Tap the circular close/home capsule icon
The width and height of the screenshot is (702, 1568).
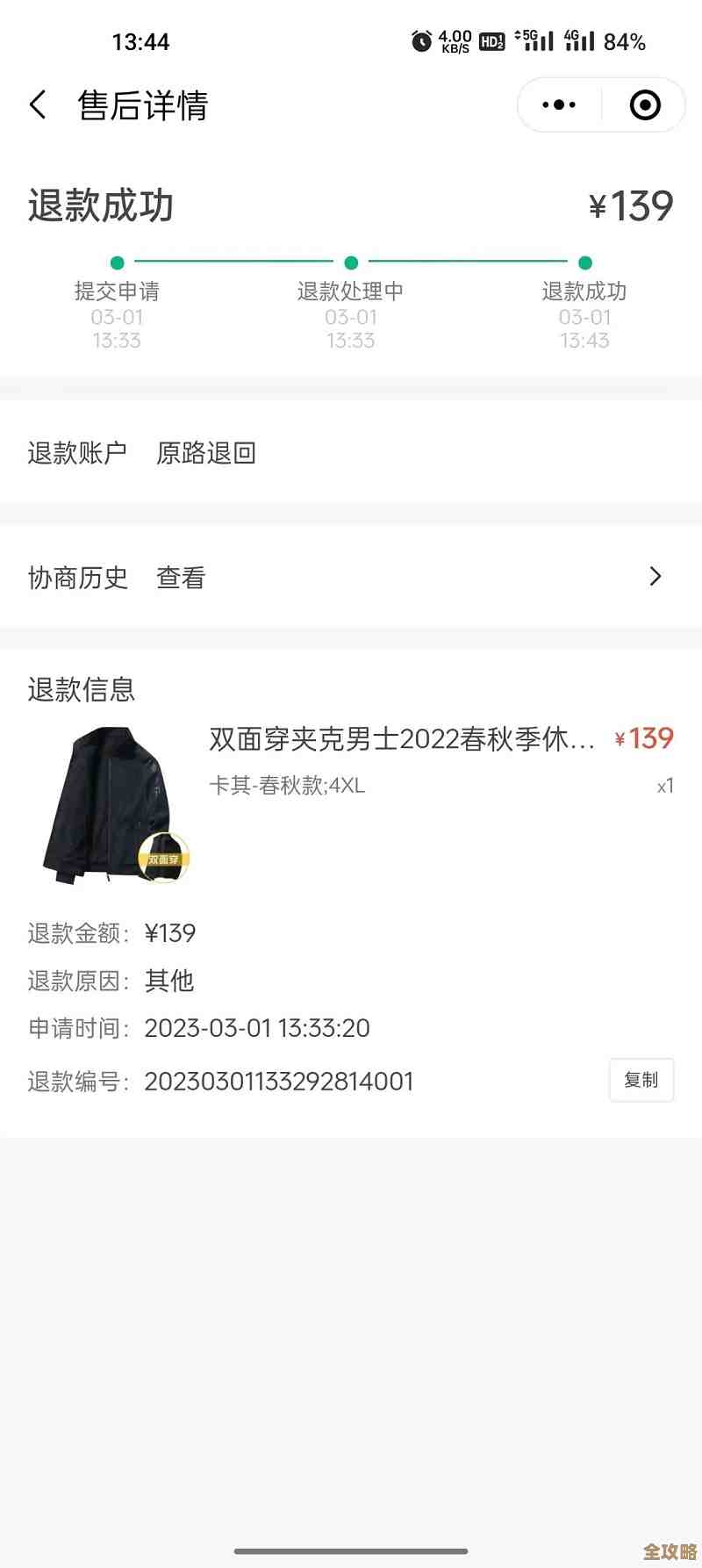point(643,104)
